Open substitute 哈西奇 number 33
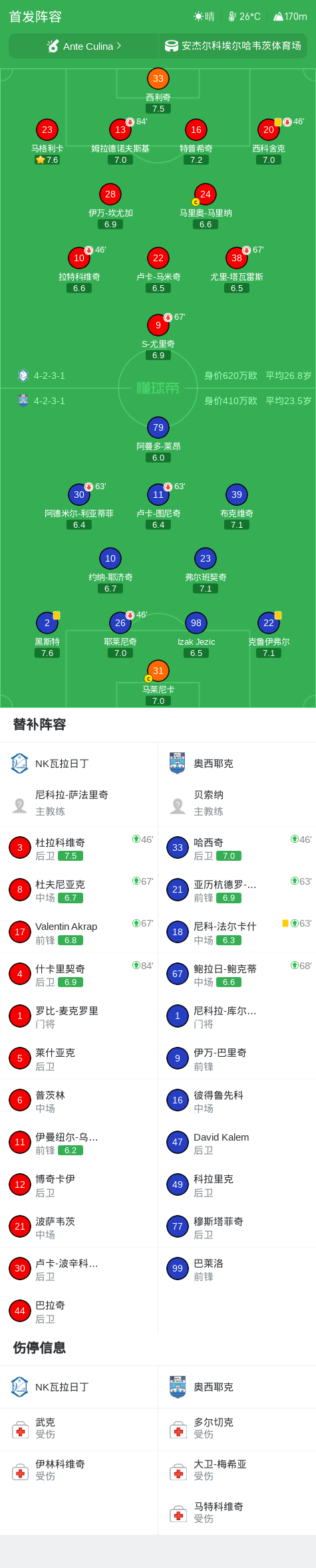Image resolution: width=316 pixels, height=1568 pixels. pos(237,848)
